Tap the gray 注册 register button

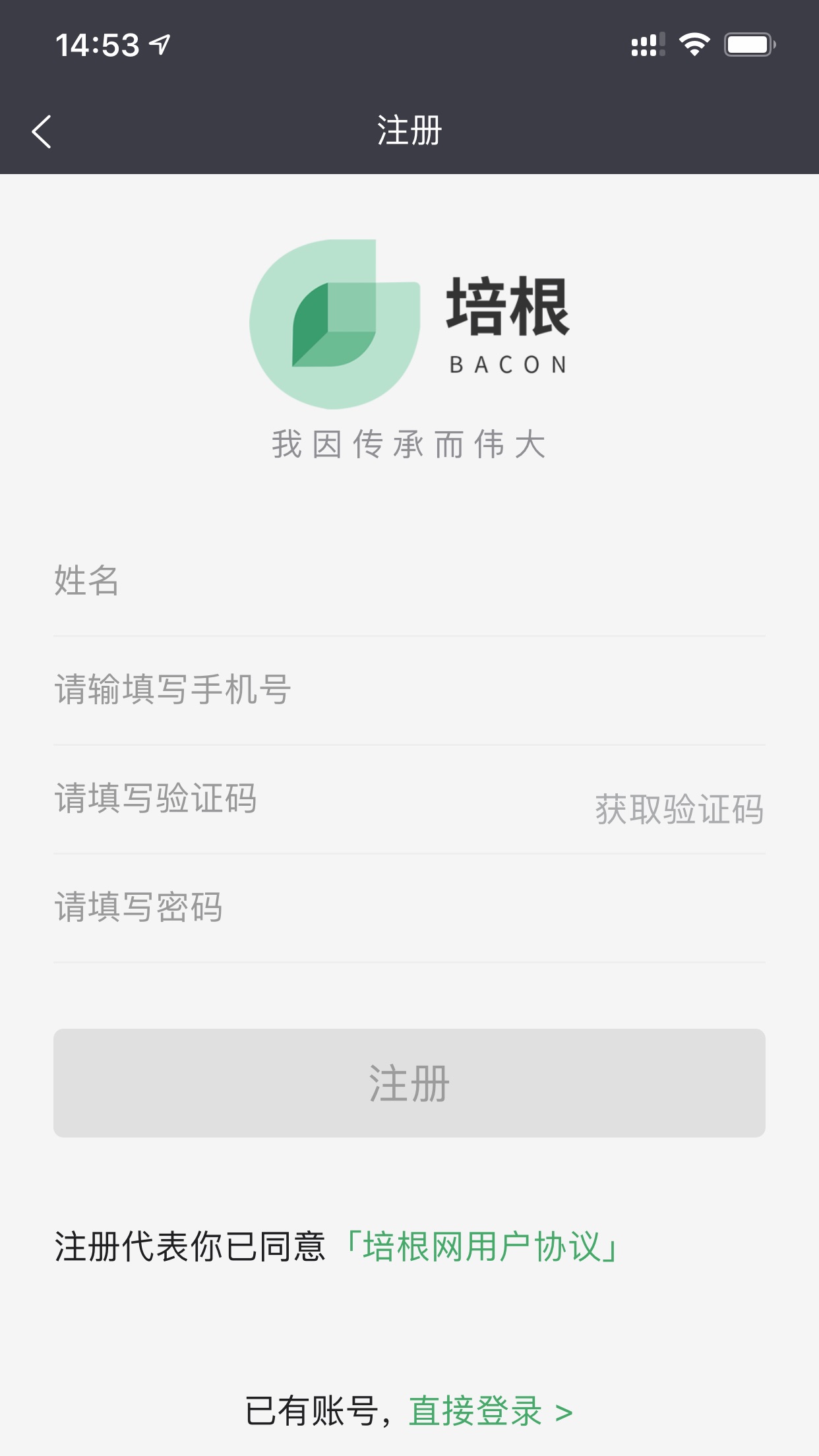(x=409, y=1083)
